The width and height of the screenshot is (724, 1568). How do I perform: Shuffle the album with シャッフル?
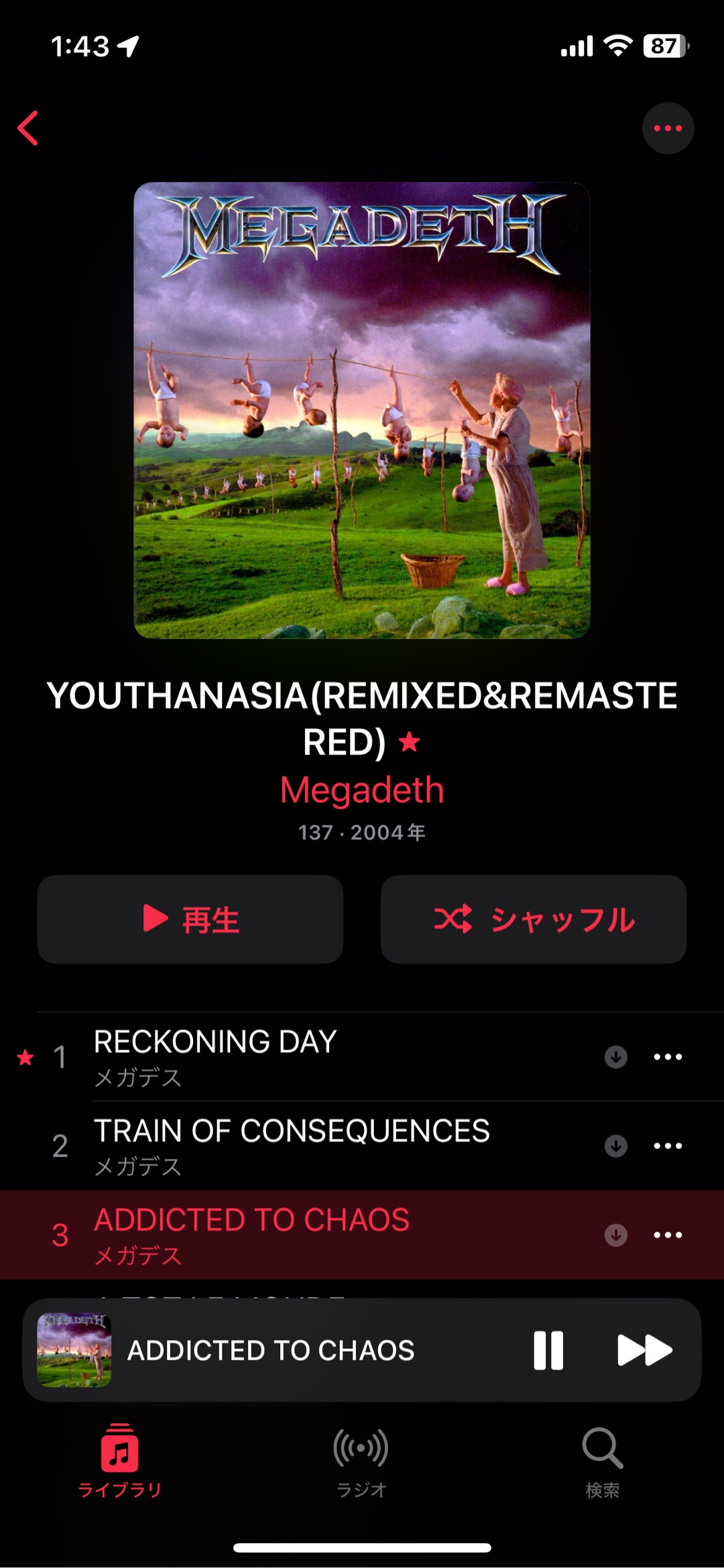point(534,919)
